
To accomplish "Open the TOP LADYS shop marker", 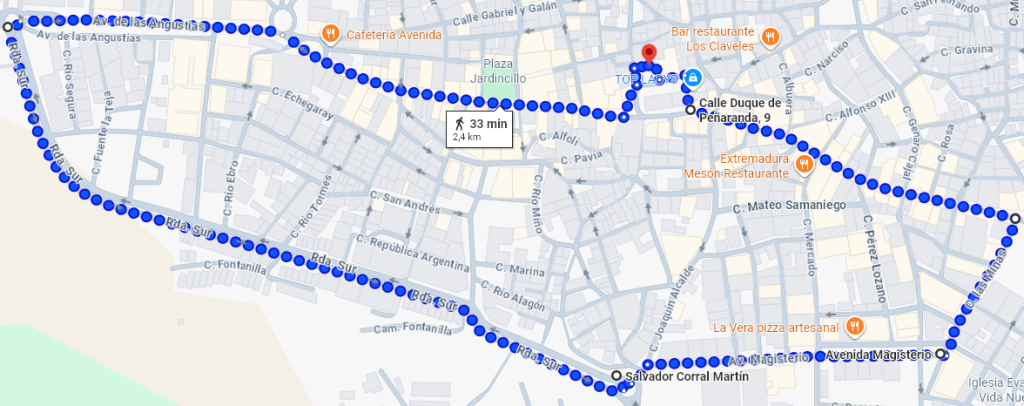I will pyautogui.click(x=693, y=77).
